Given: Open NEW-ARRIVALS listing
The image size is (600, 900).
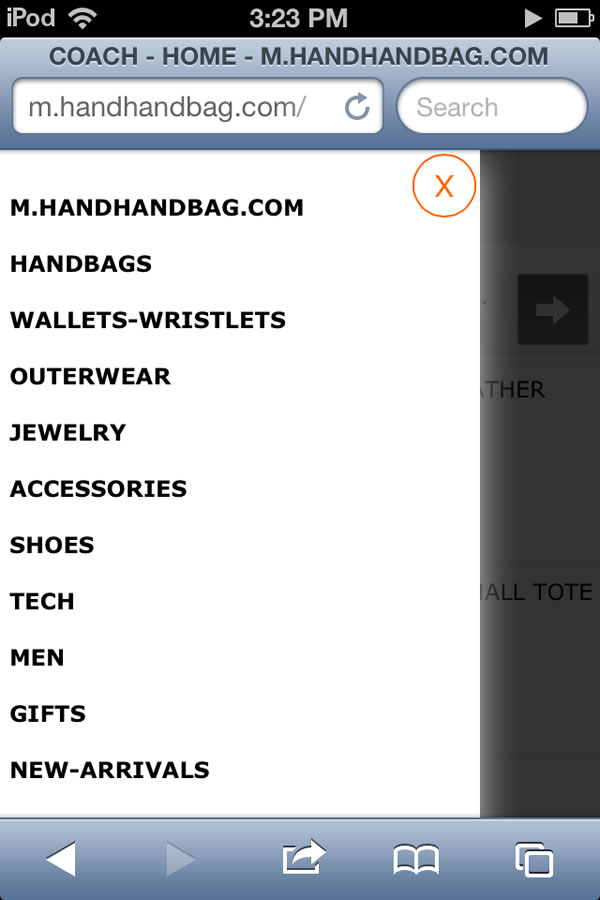Looking at the screenshot, I should click(x=110, y=770).
